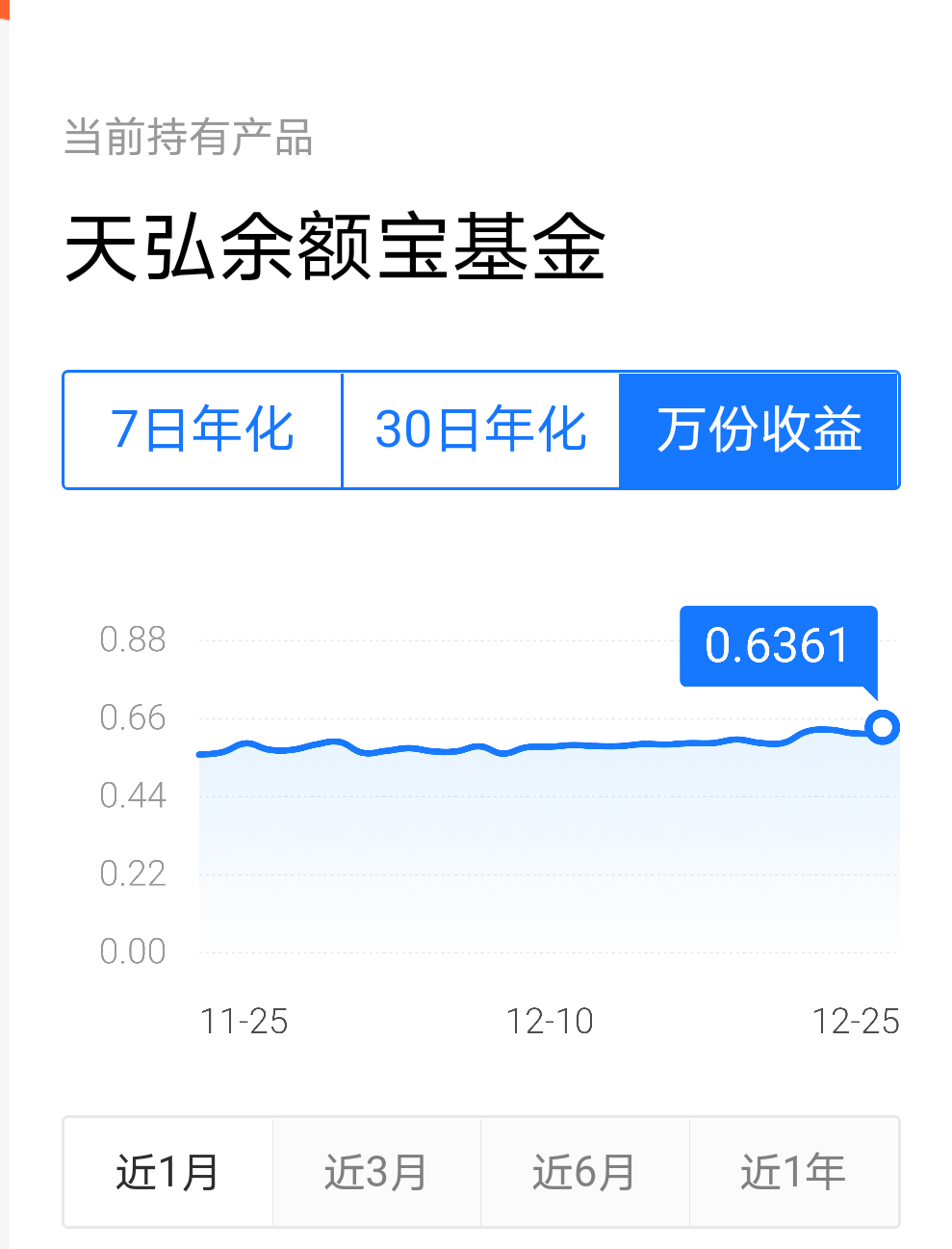Click the 当前持有产品 header text
The height and width of the screenshot is (1249, 952).
pos(189,139)
